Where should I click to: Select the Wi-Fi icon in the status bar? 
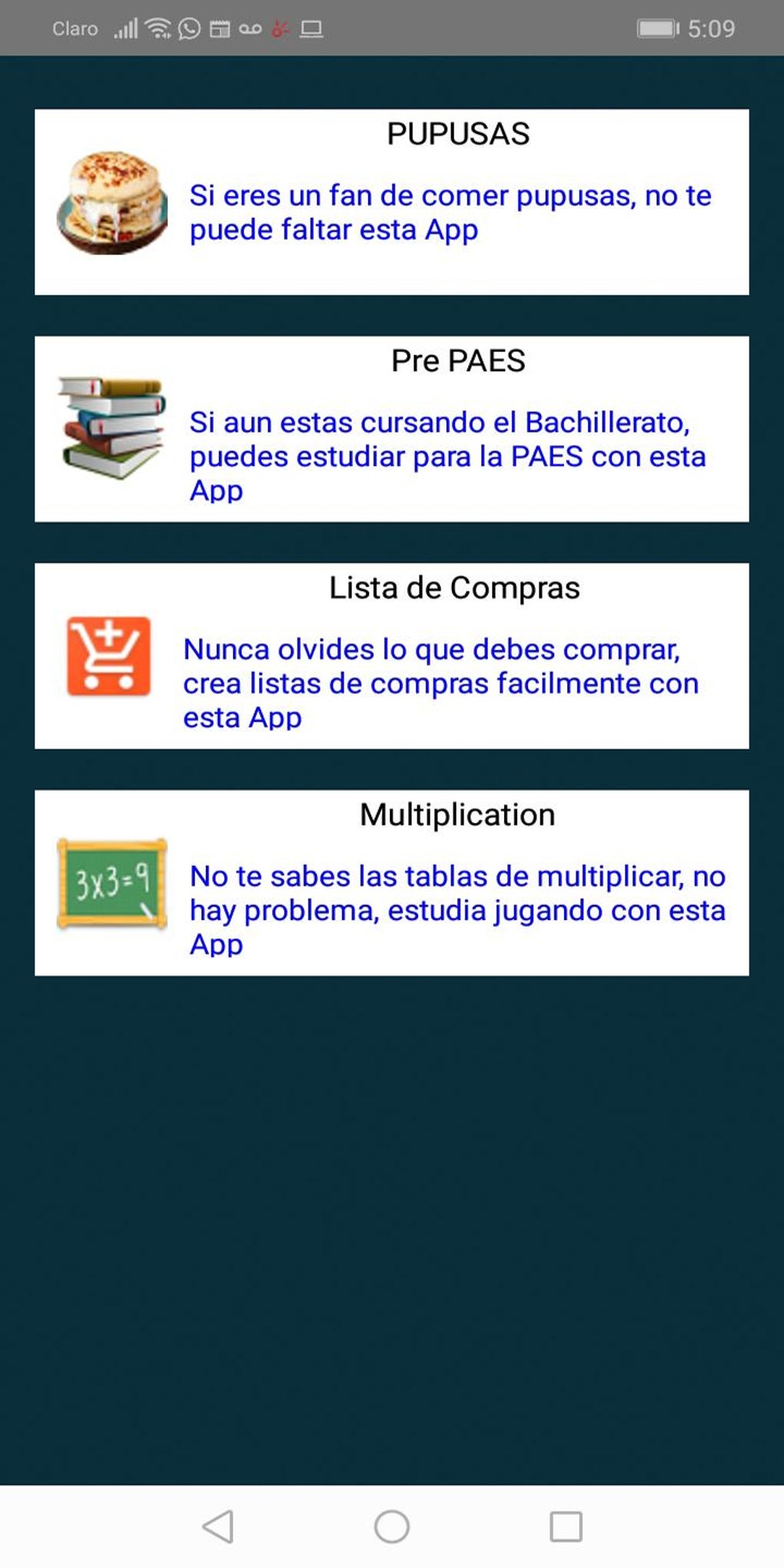pos(158,28)
